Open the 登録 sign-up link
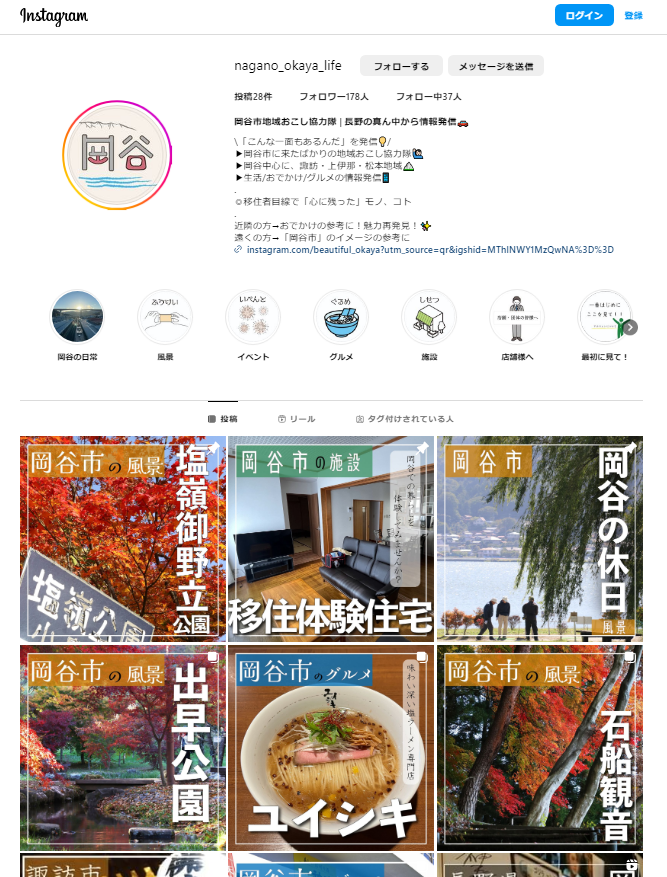This screenshot has width=667, height=877. pyautogui.click(x=633, y=15)
